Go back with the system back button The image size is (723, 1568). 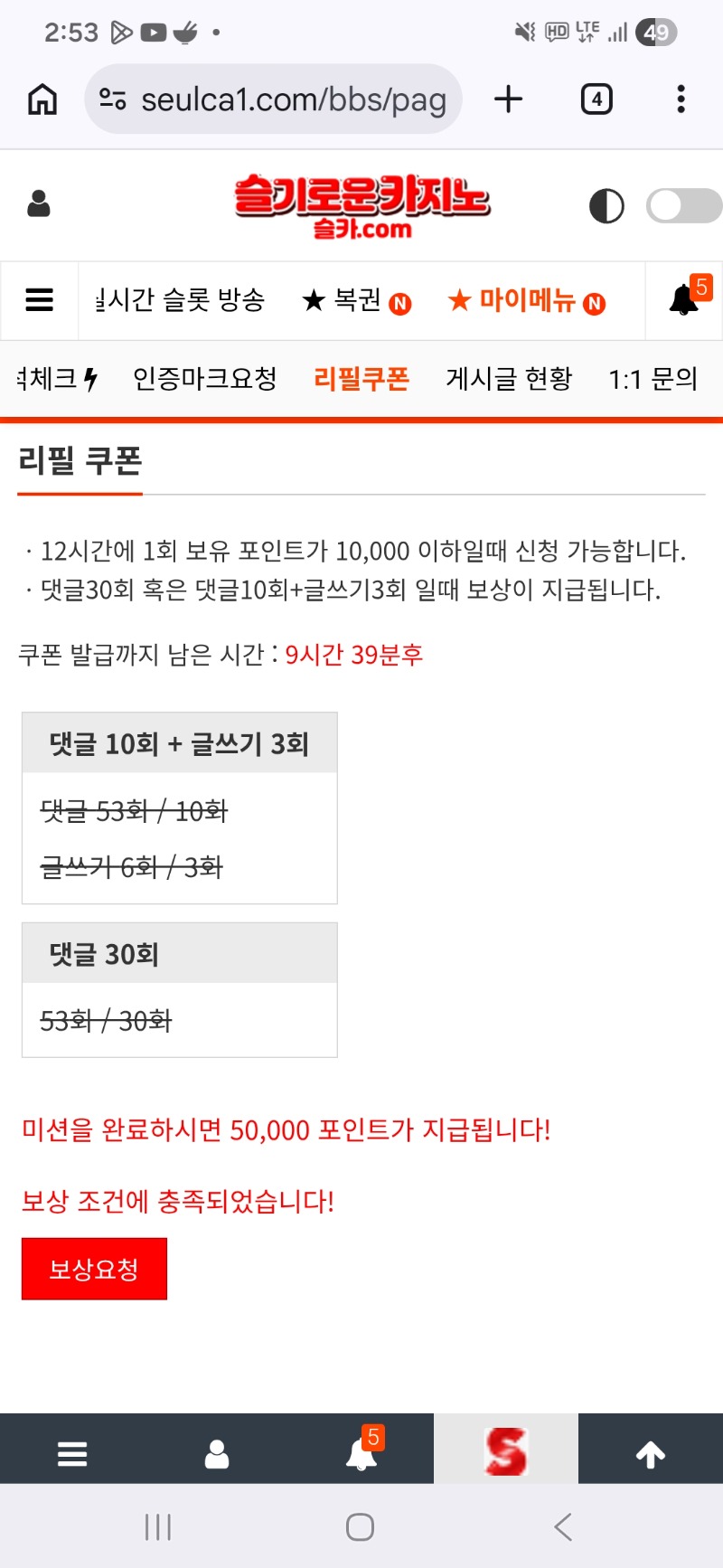coord(562,1527)
